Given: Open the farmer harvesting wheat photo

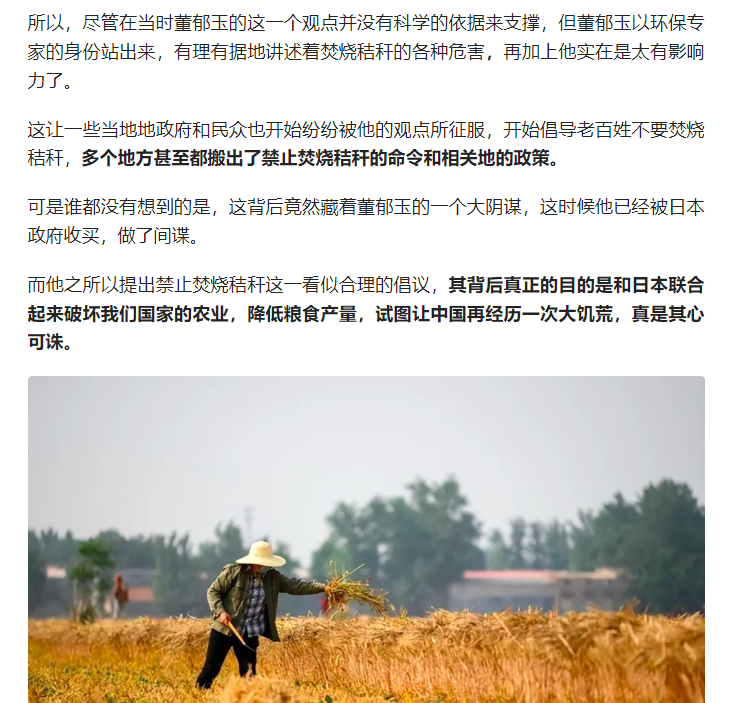Looking at the screenshot, I should click(366, 538).
